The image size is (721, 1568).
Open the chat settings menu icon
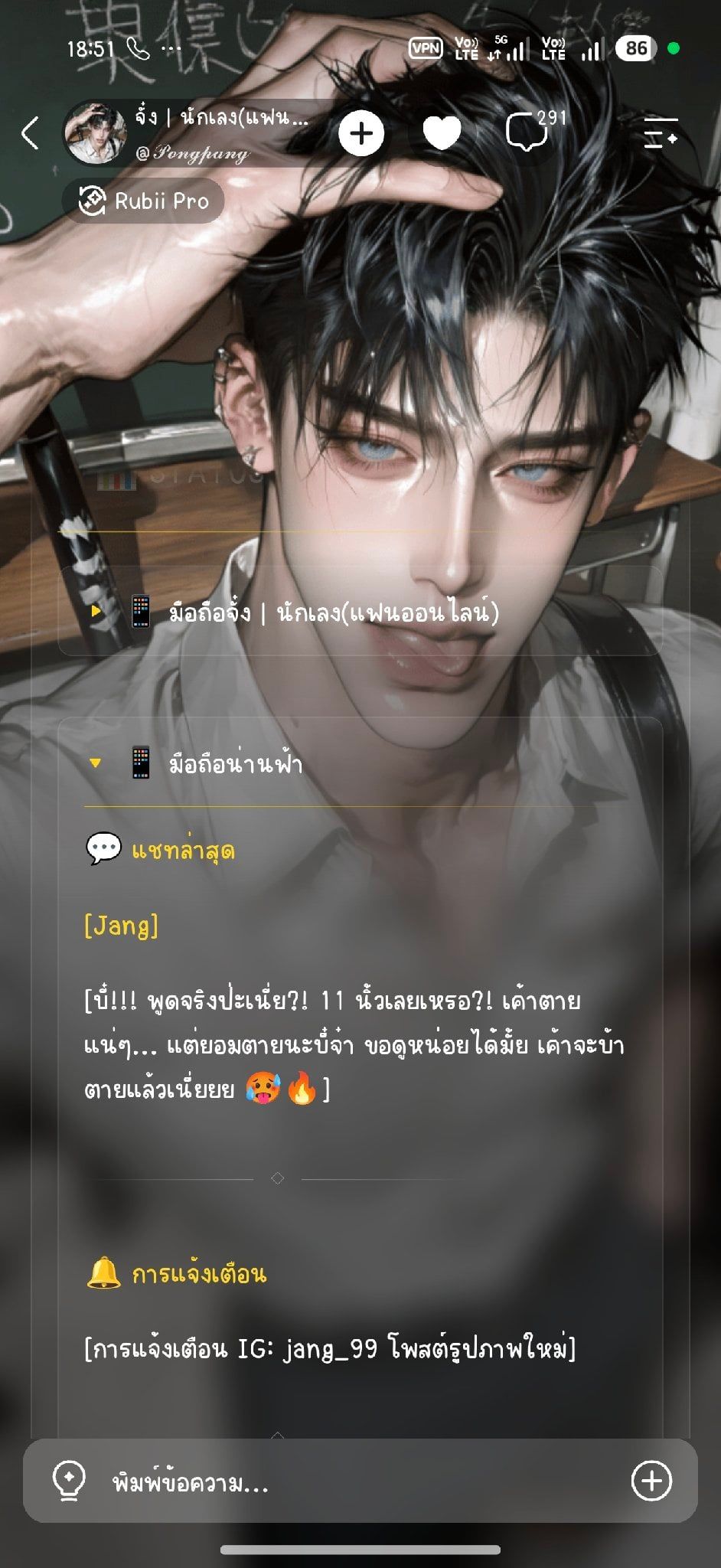pos(661,133)
